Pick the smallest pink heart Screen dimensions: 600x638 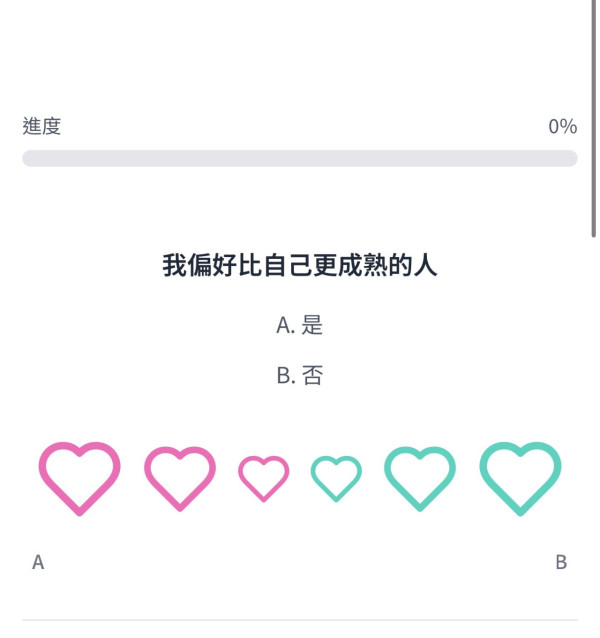click(263, 478)
